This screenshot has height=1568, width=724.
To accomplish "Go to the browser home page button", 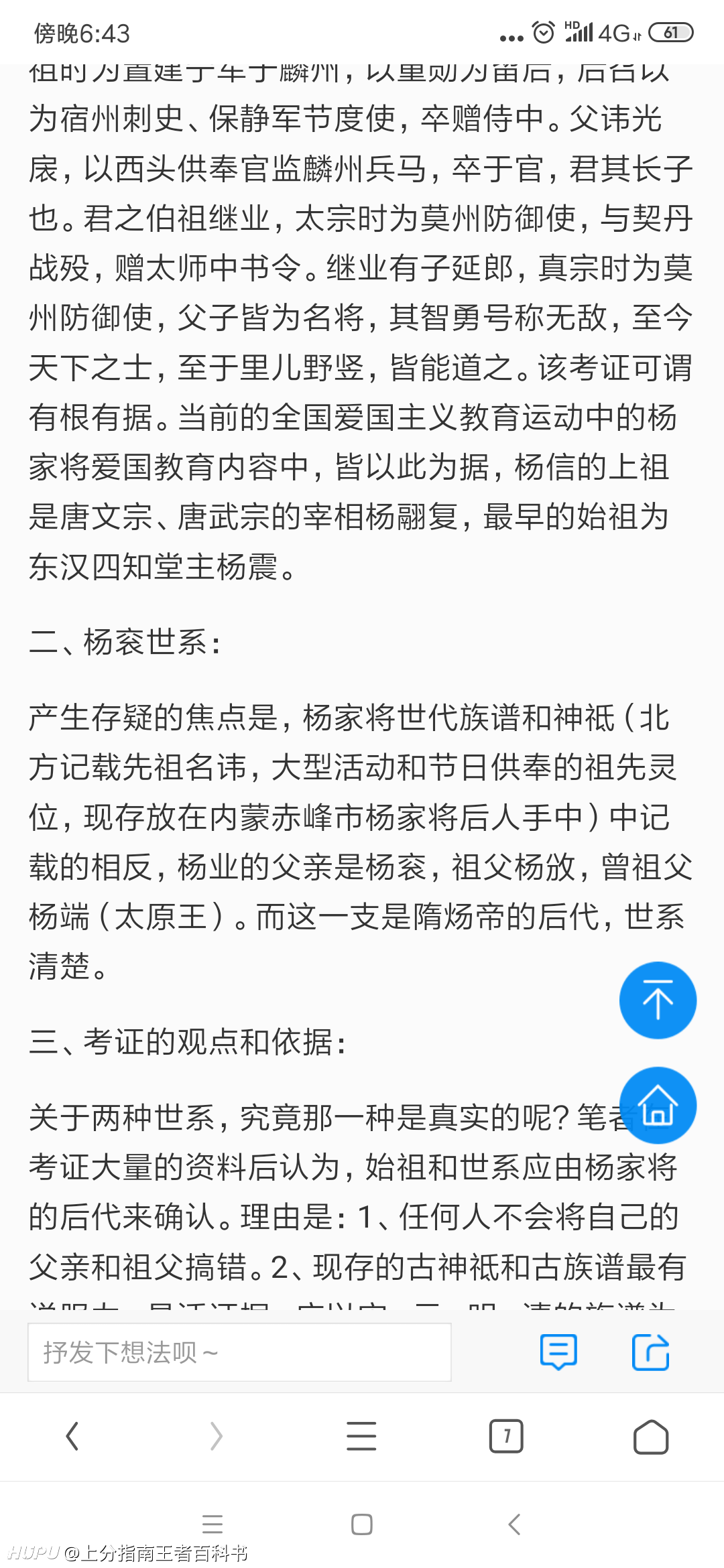I will point(651,1437).
